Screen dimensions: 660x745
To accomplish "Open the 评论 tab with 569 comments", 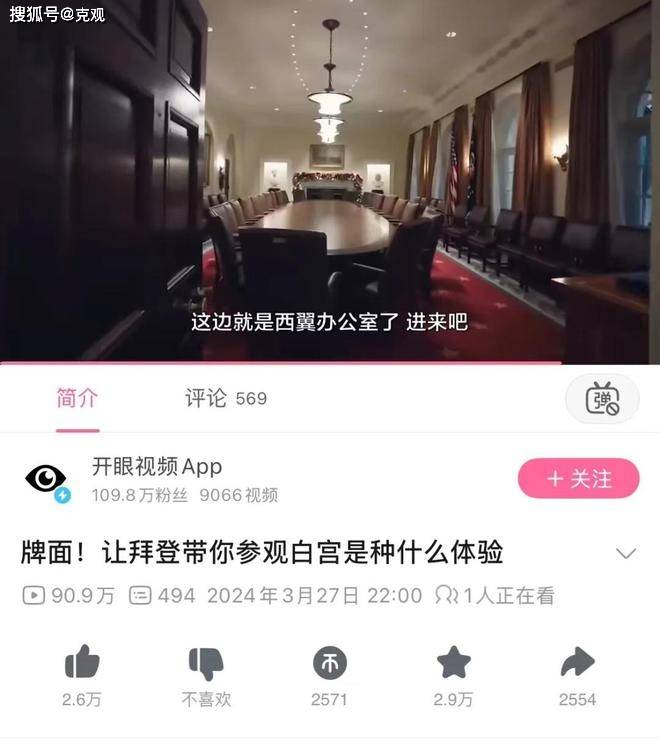I will pos(225,398).
